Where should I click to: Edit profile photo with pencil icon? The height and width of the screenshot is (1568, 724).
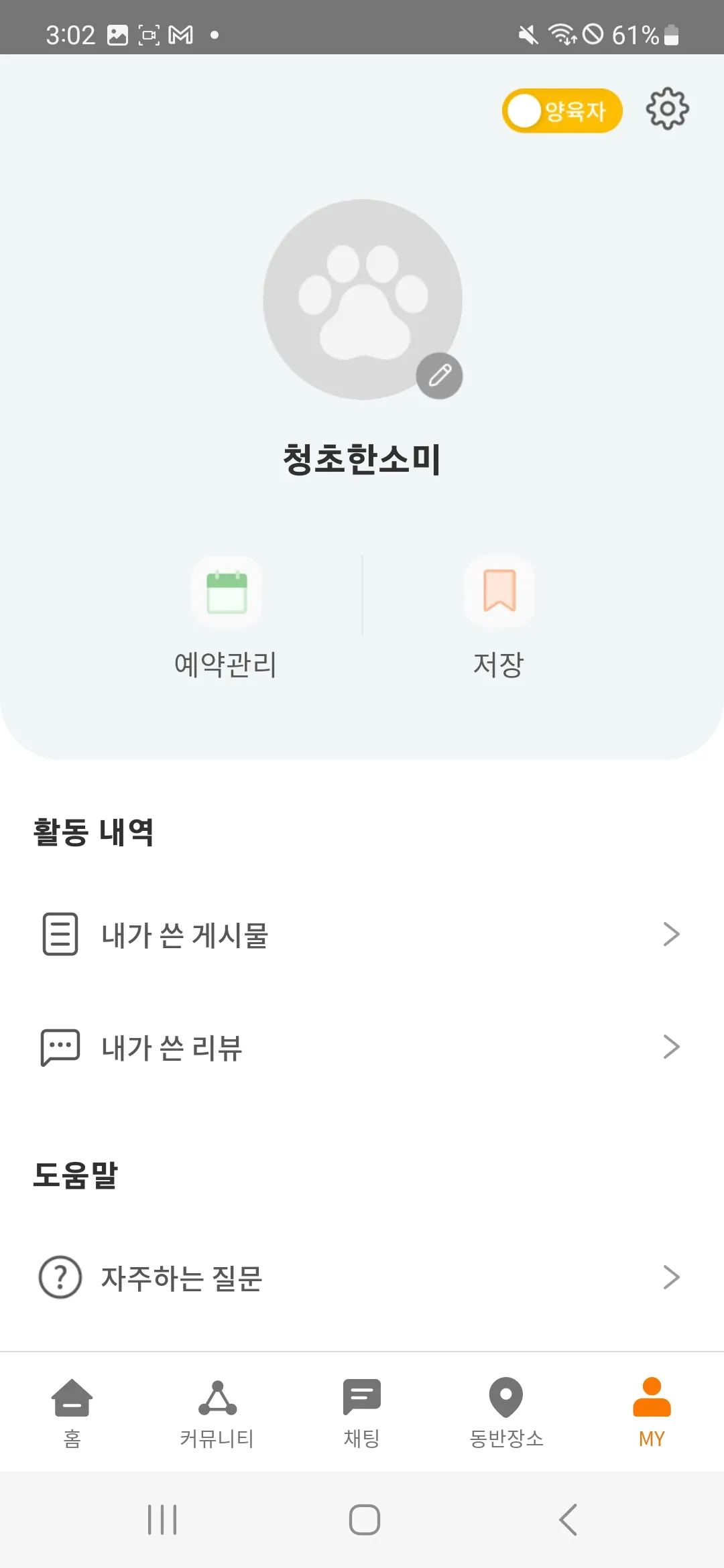pos(439,375)
